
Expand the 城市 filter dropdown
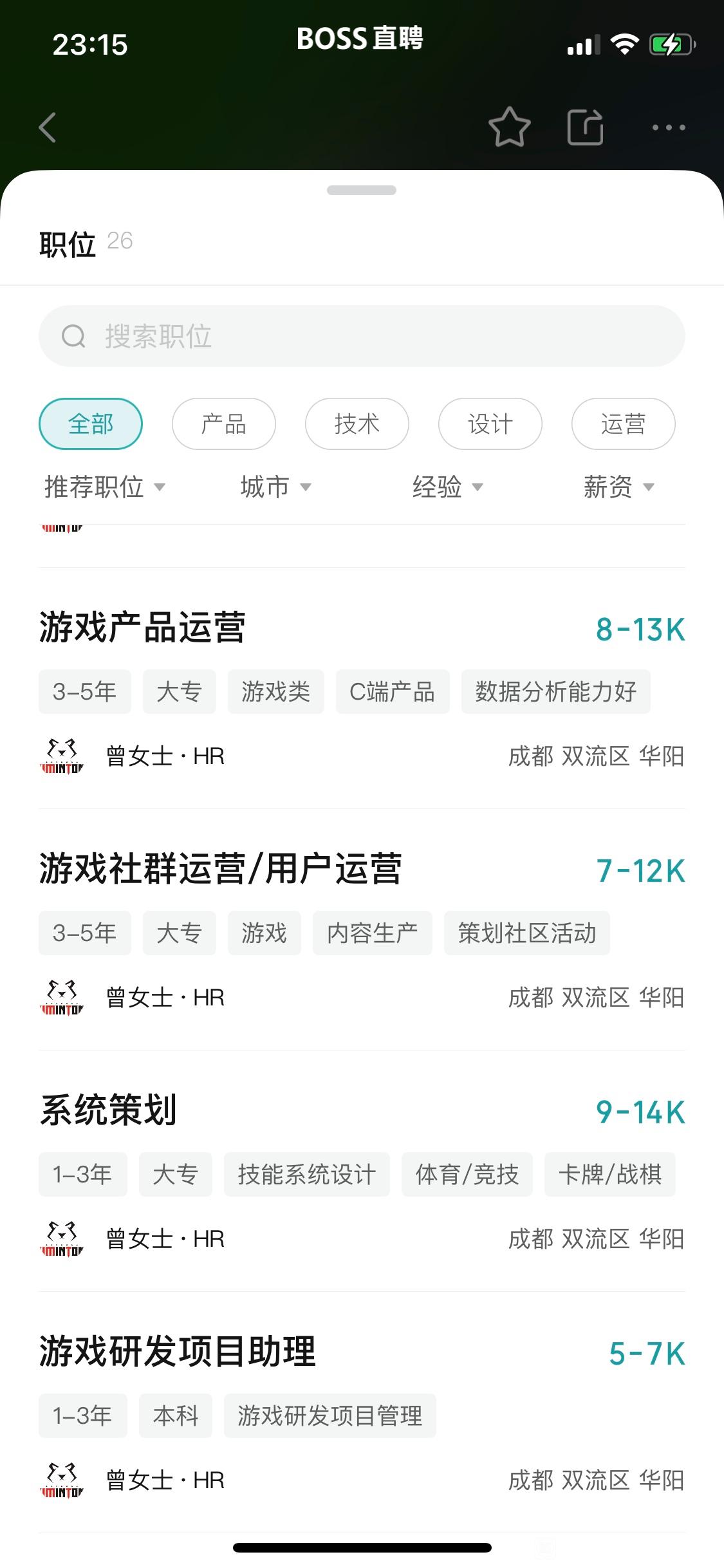(276, 487)
